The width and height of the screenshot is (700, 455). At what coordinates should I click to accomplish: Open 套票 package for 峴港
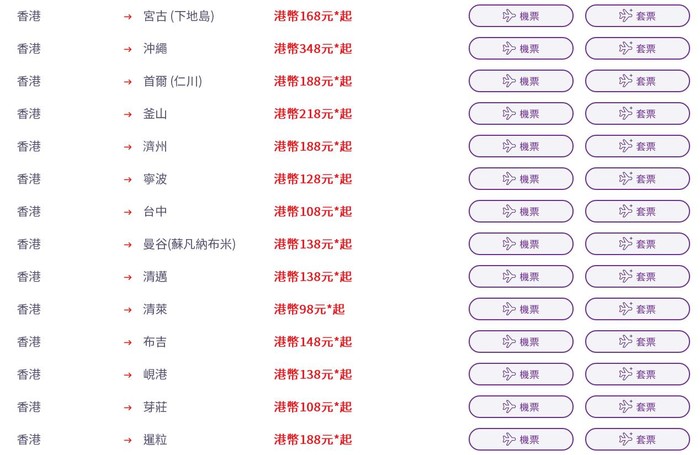pyautogui.click(x=637, y=374)
